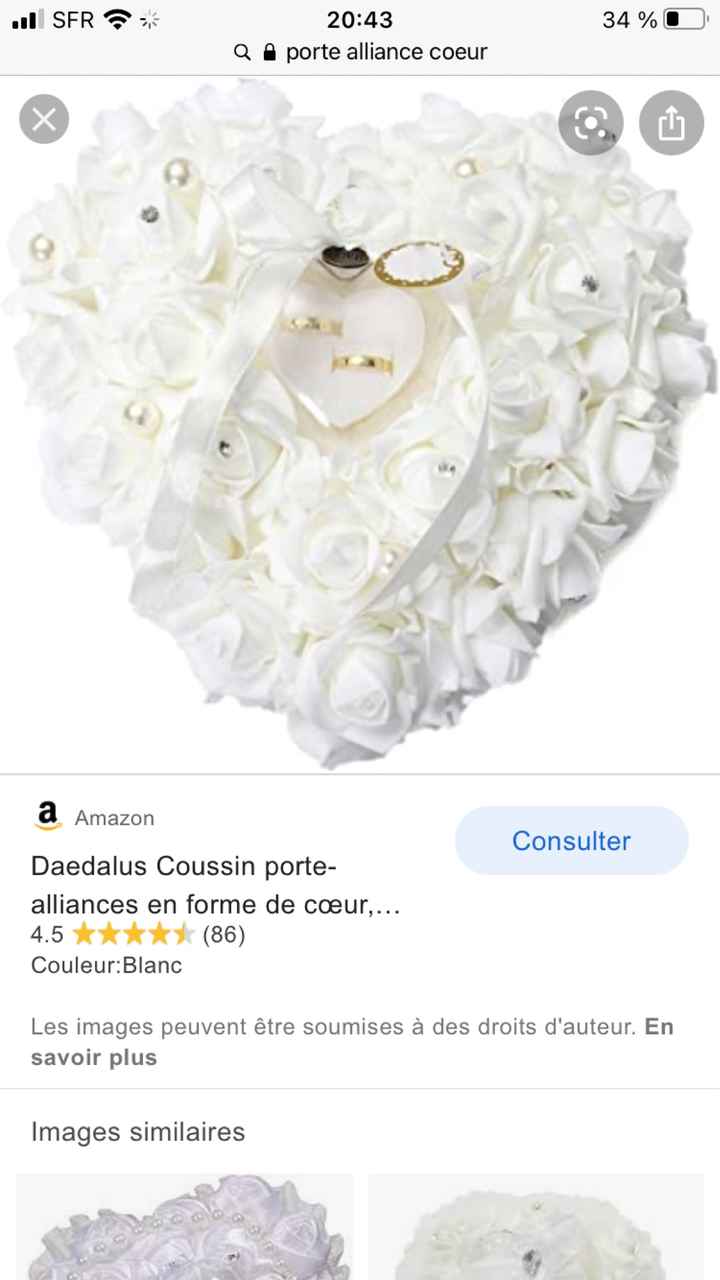
Task: Open the similar image with the white cushion
Action: (x=535, y=1228)
